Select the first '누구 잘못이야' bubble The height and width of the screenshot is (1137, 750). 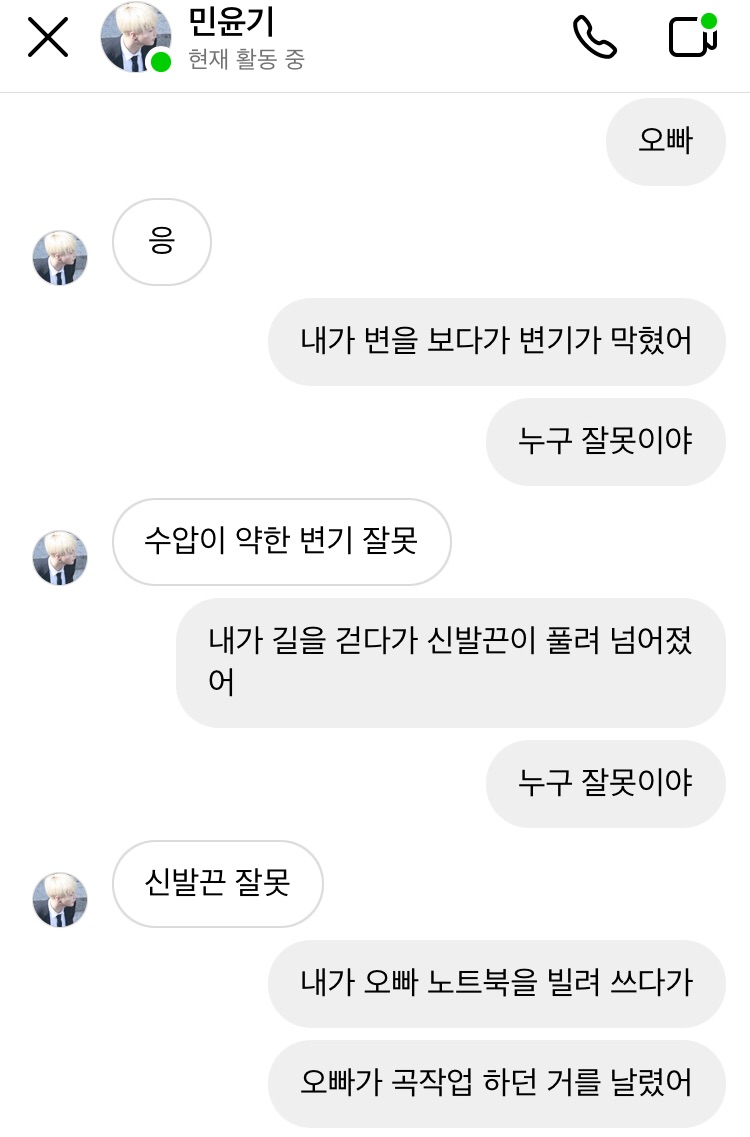[x=605, y=442]
